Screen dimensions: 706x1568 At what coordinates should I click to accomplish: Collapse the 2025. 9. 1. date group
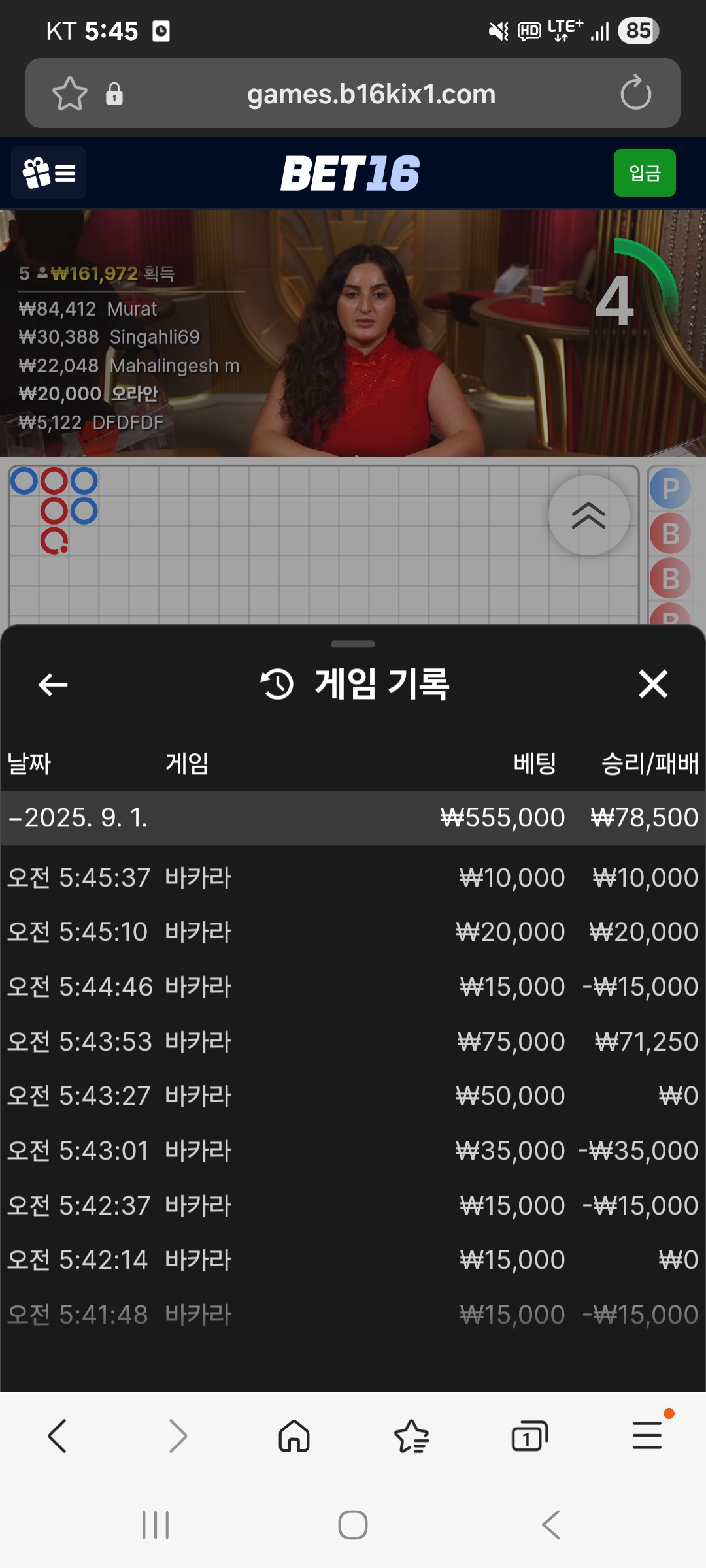78,818
